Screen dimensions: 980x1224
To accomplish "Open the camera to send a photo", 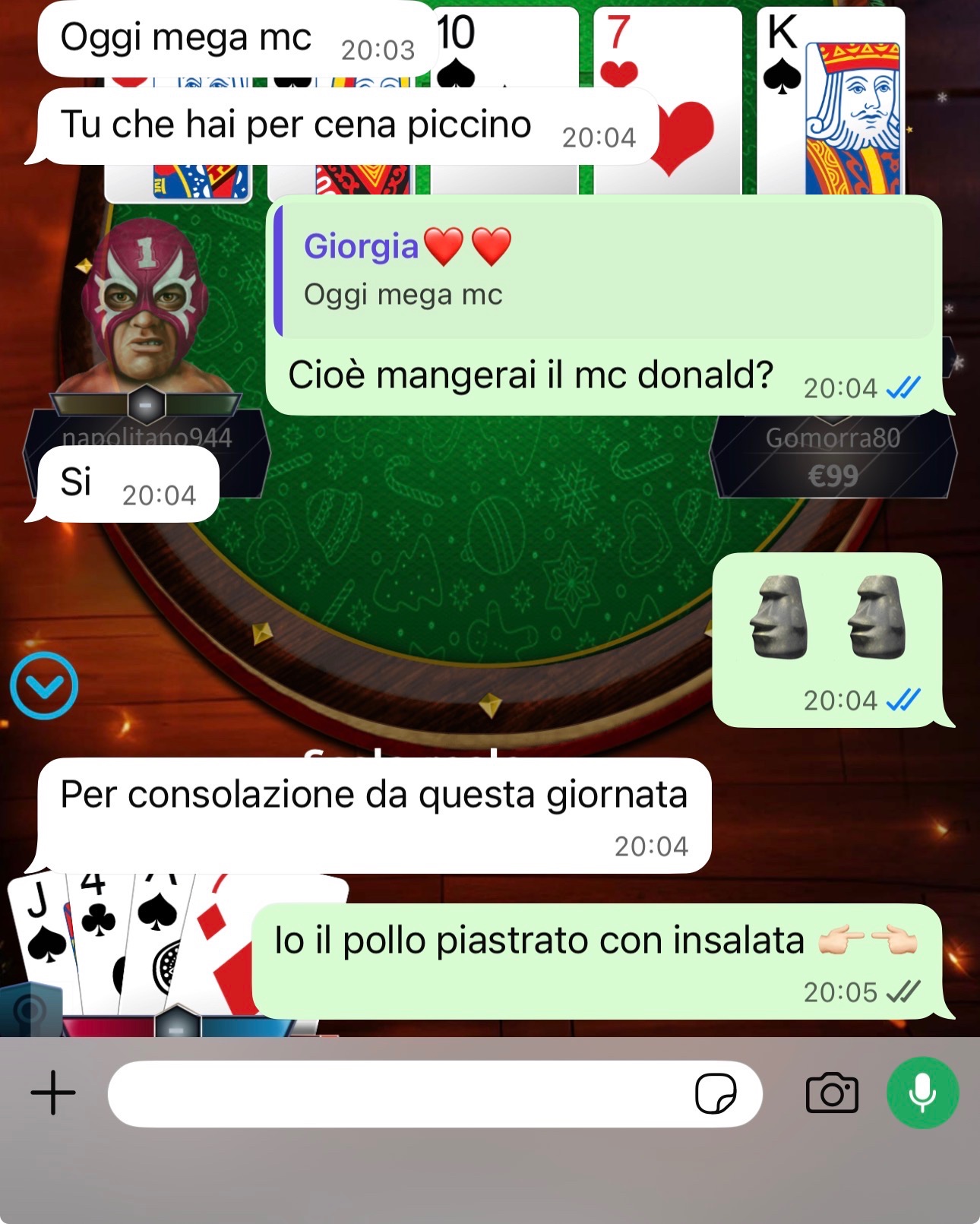I will [832, 1093].
